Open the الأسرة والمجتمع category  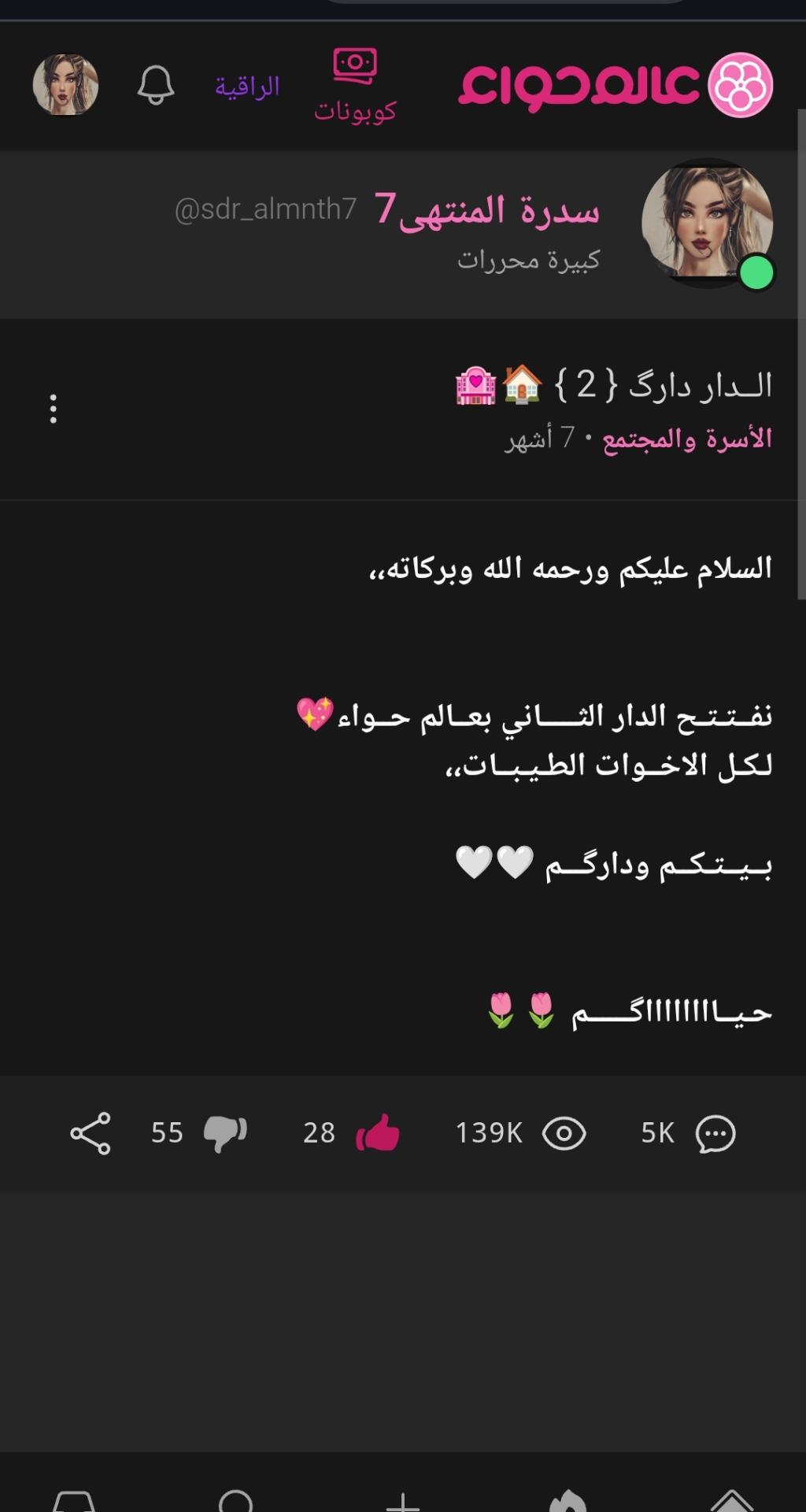coord(687,439)
